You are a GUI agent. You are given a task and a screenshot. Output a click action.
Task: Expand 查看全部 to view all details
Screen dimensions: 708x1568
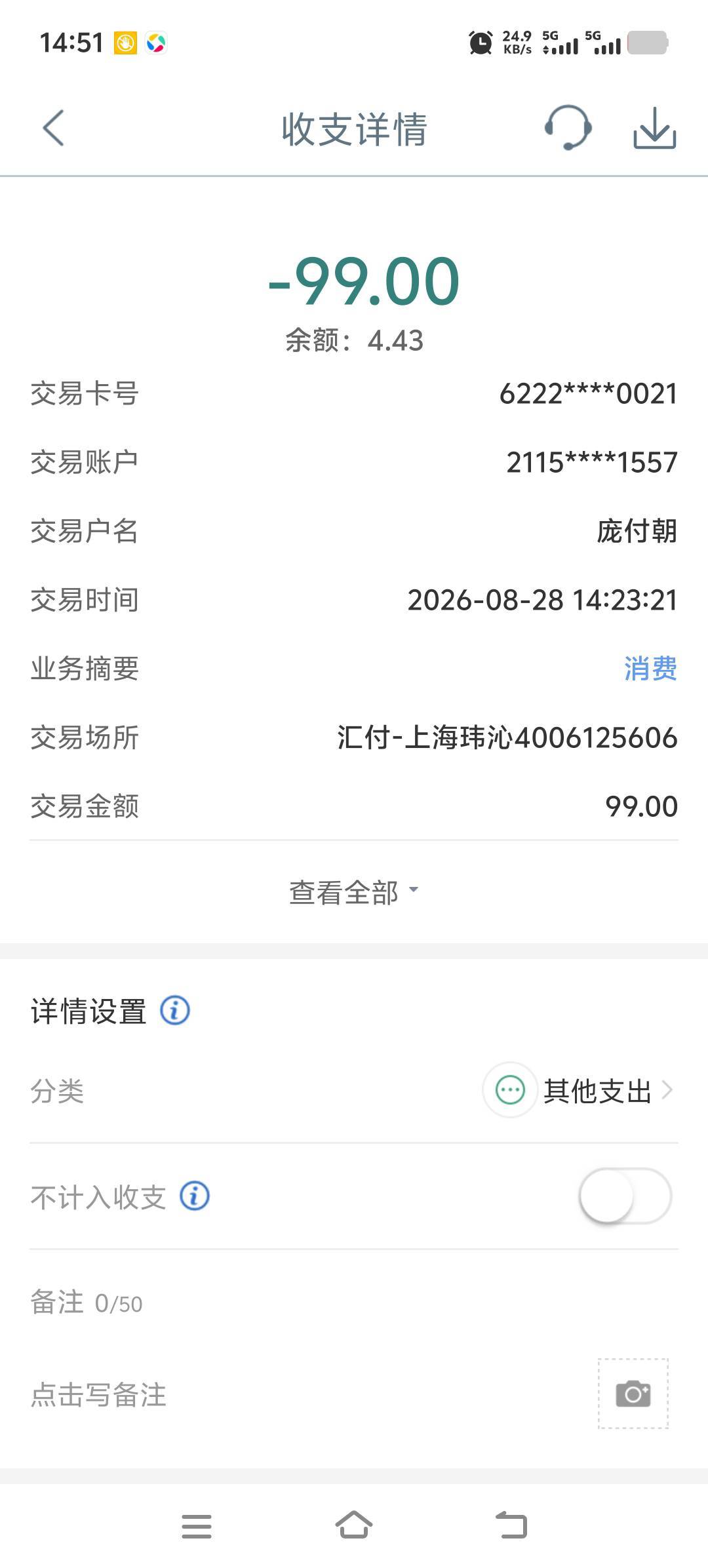[x=354, y=892]
